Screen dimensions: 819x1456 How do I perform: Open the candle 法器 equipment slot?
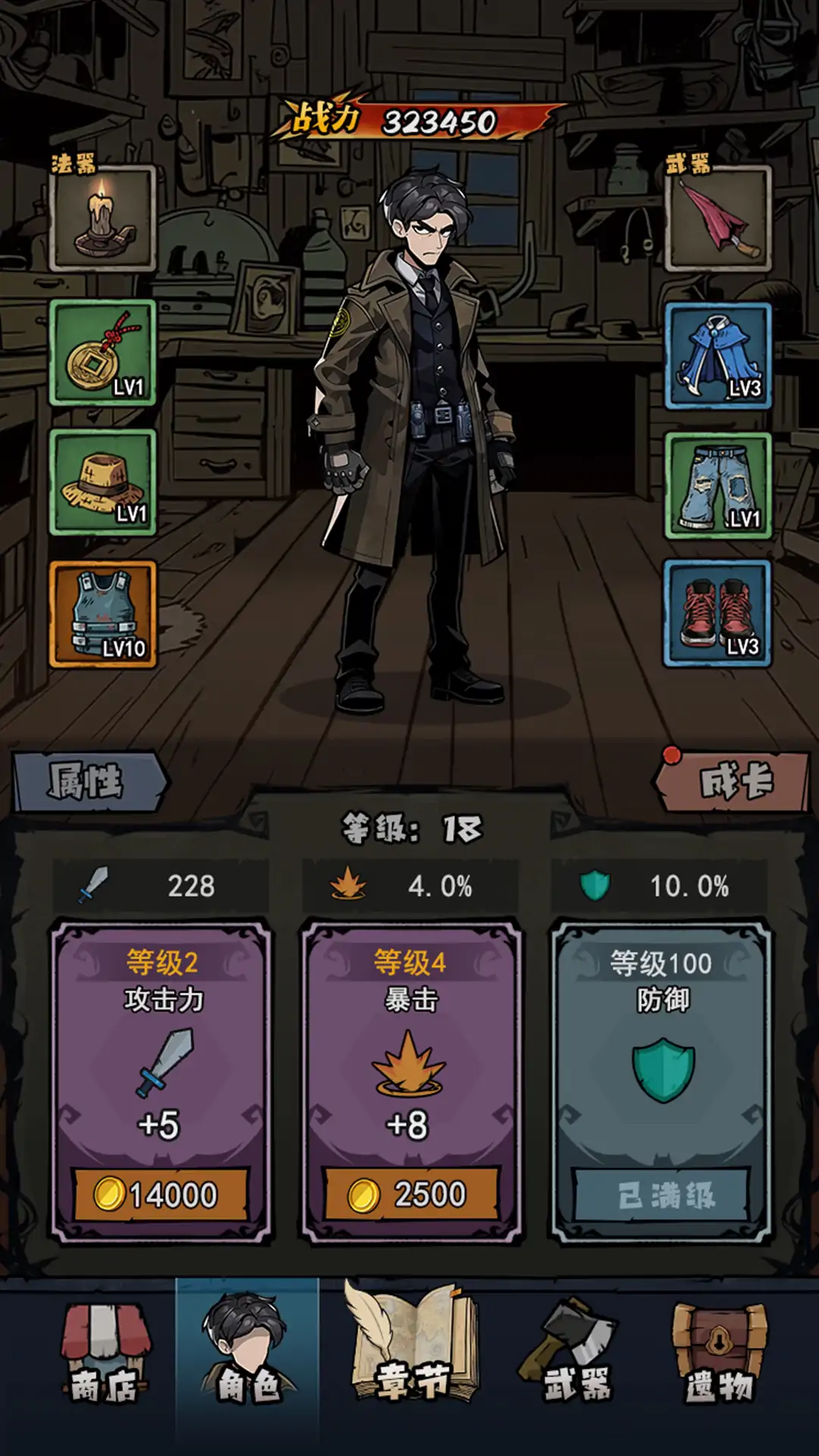click(x=103, y=218)
